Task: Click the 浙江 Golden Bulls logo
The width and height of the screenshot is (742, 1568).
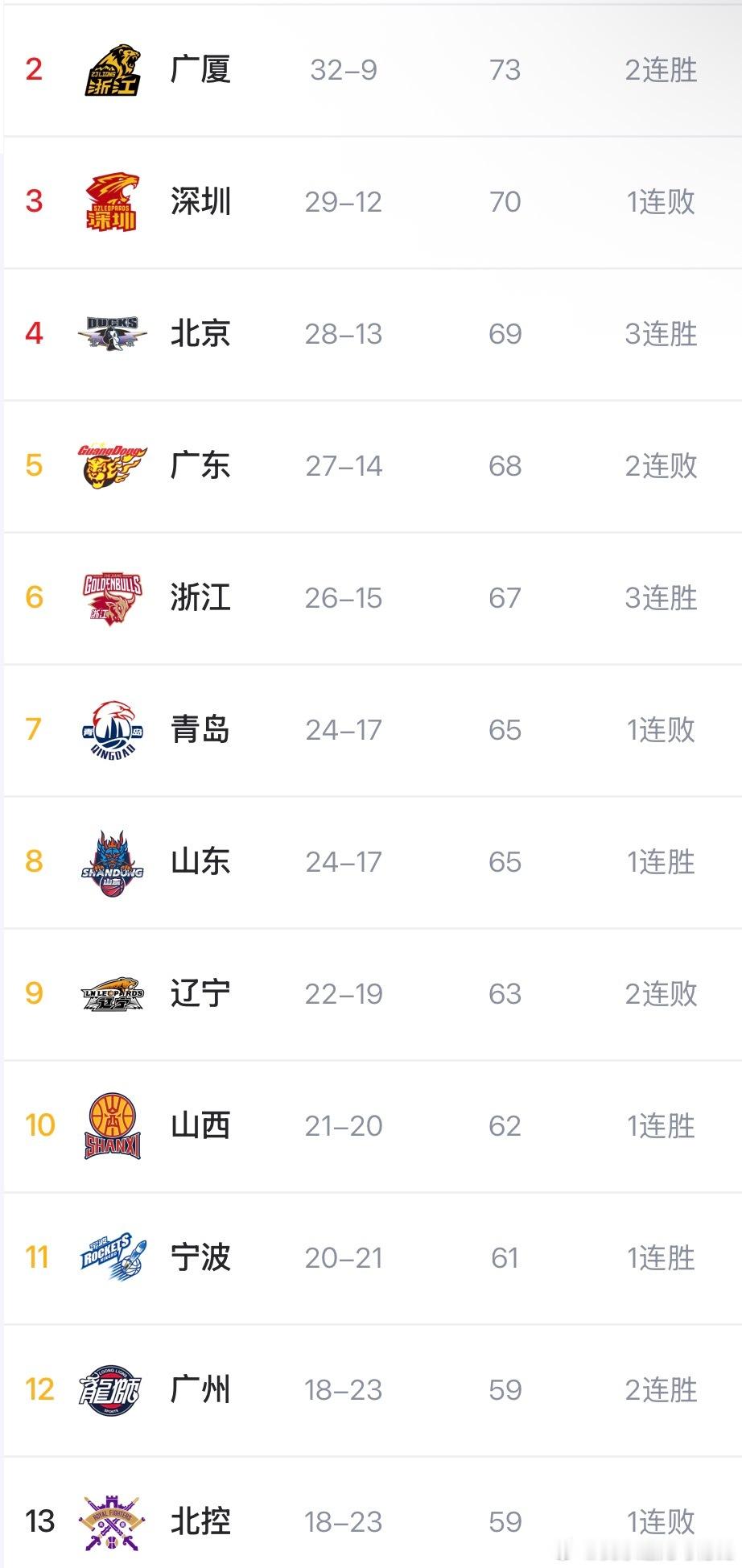Action: point(113,597)
